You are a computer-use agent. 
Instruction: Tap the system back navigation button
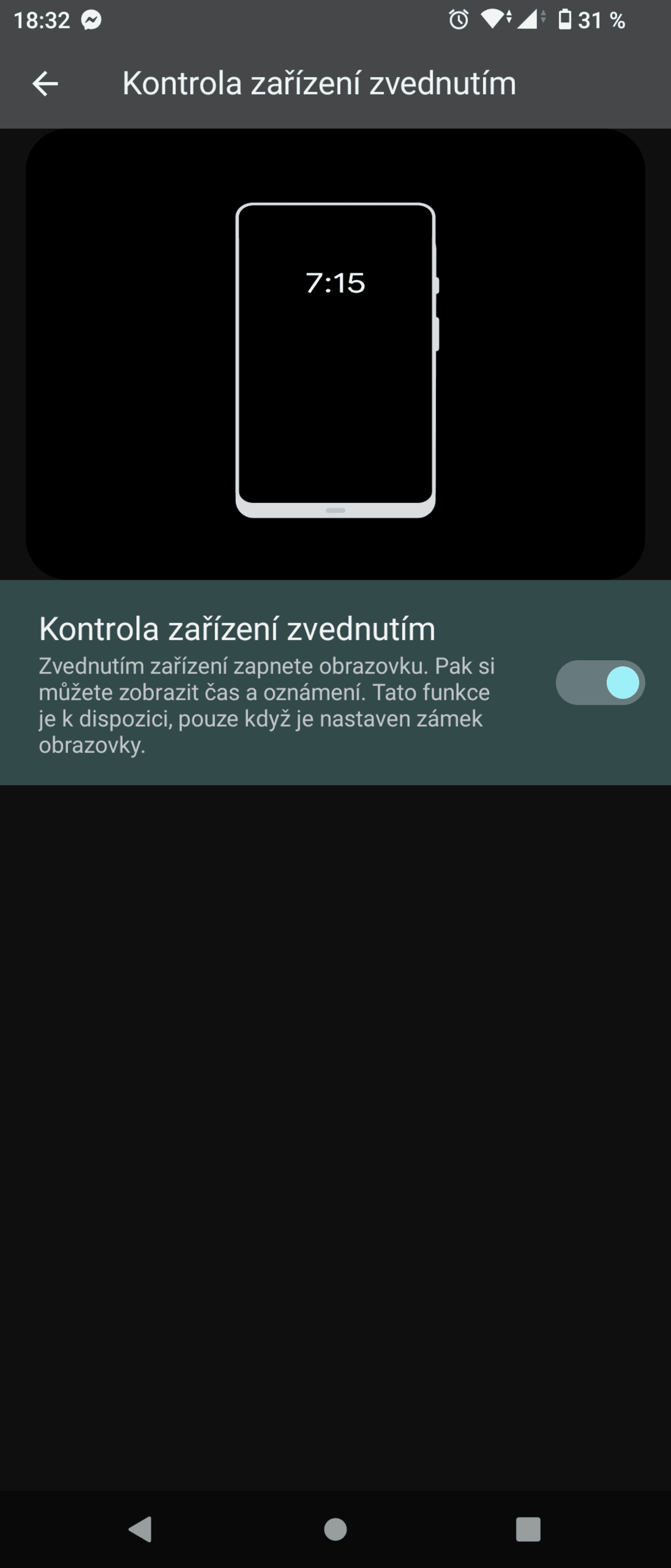pos(140,1528)
